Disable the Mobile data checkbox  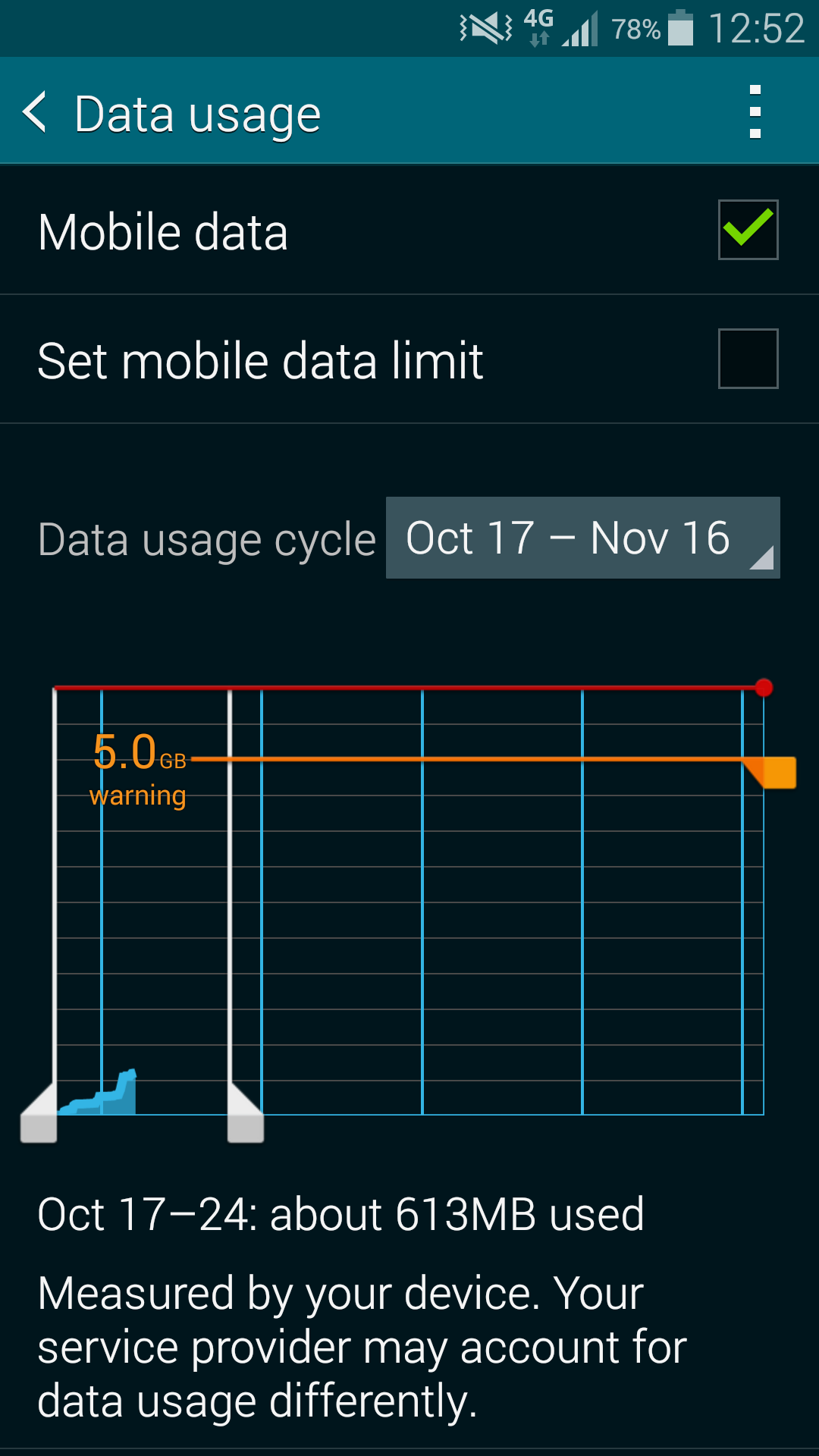click(x=748, y=230)
